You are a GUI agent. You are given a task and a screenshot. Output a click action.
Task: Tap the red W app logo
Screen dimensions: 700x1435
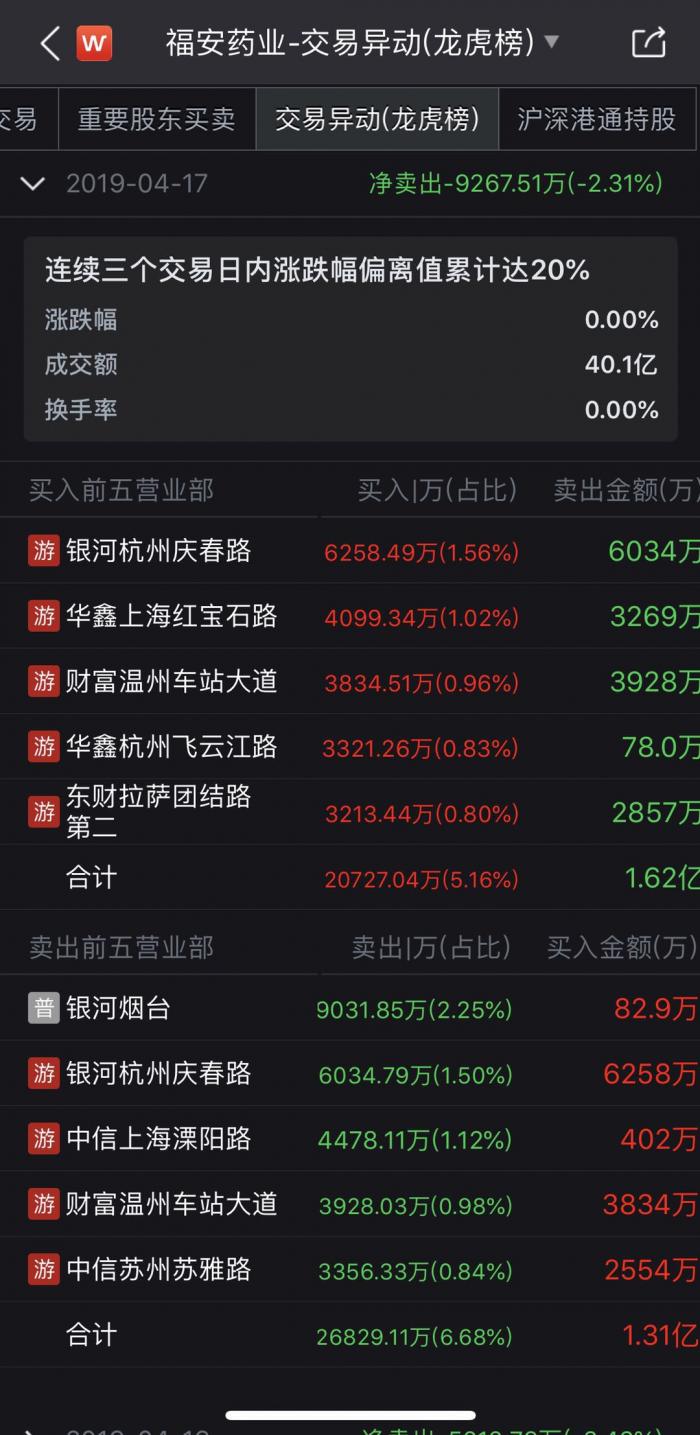95,43
